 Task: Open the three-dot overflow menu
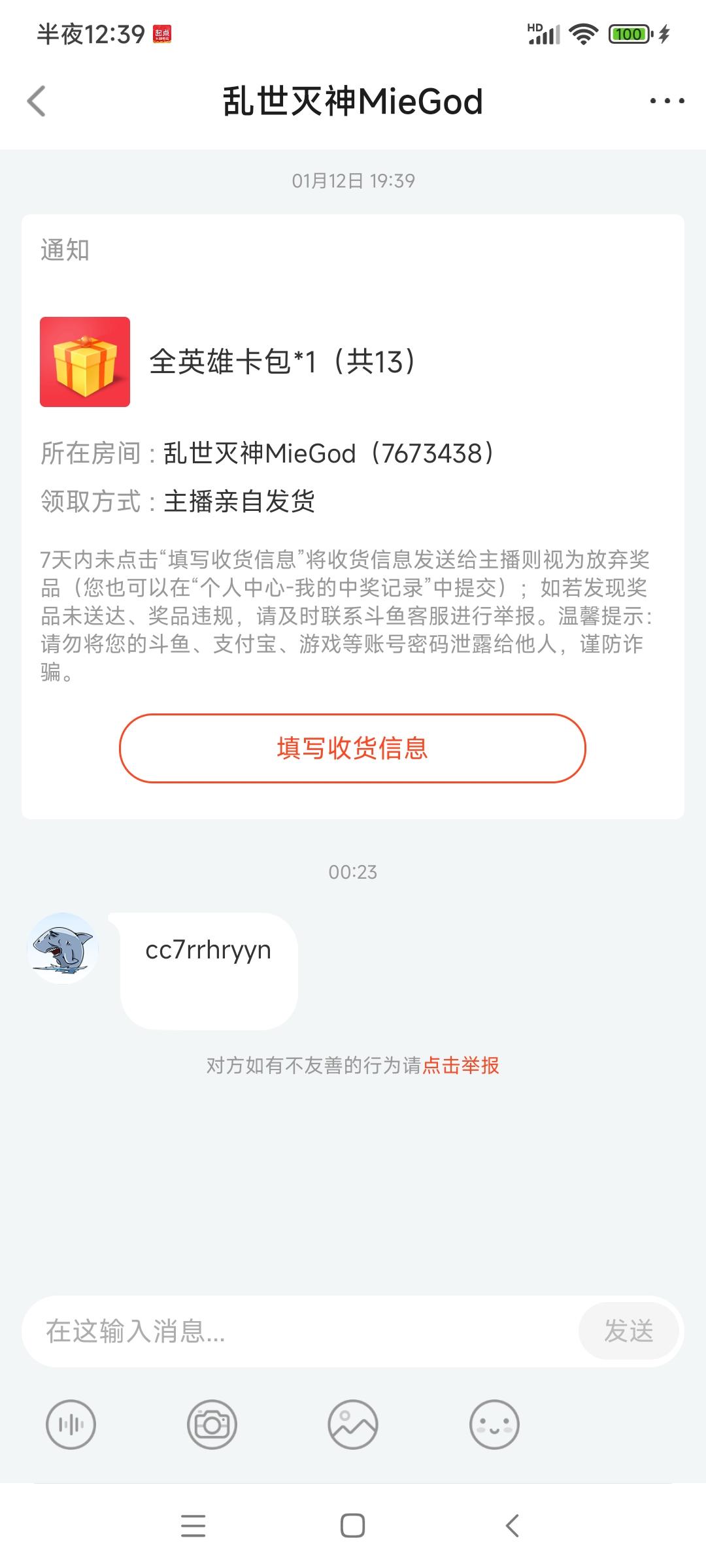coord(667,101)
